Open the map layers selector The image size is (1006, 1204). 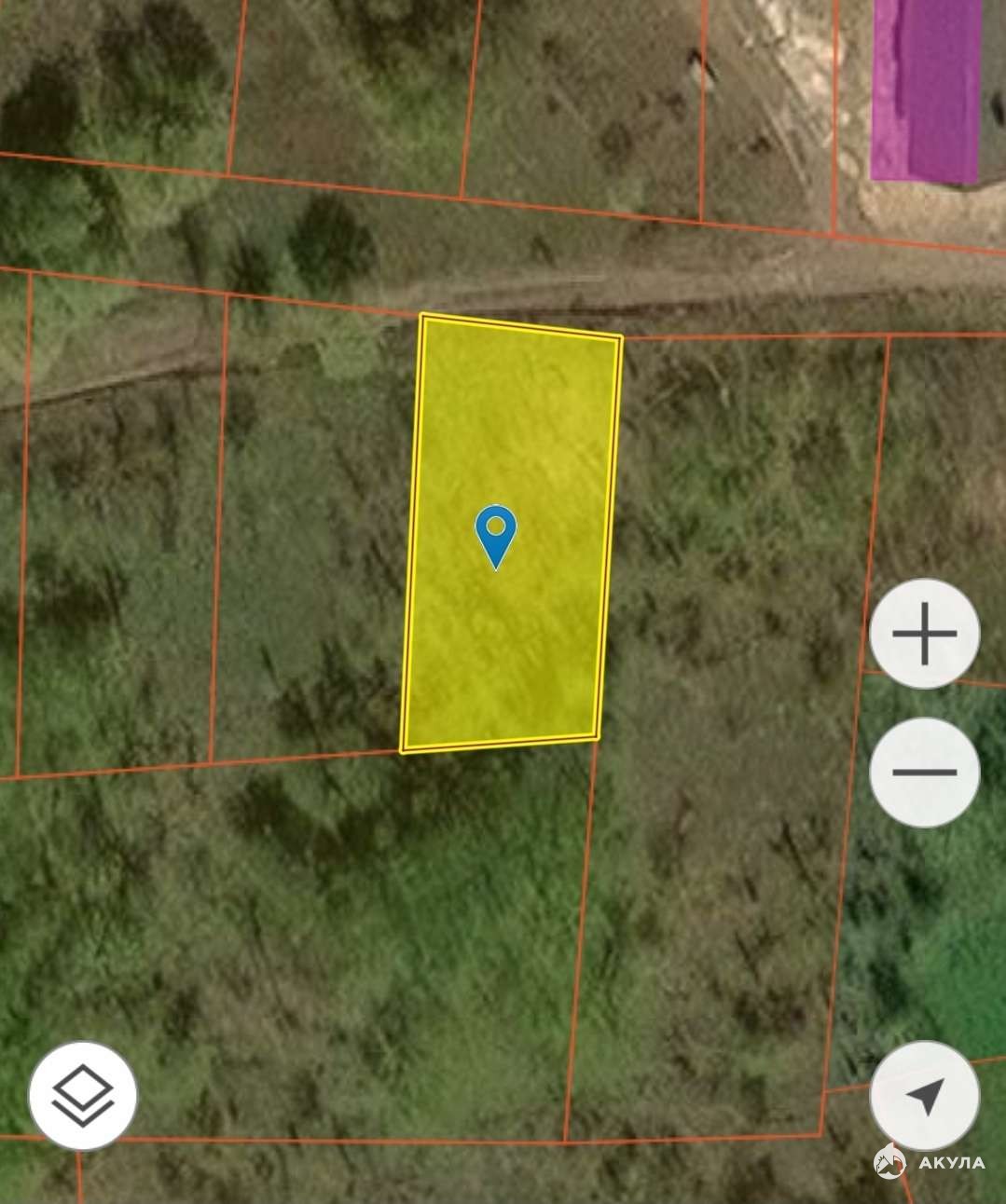tap(83, 1095)
